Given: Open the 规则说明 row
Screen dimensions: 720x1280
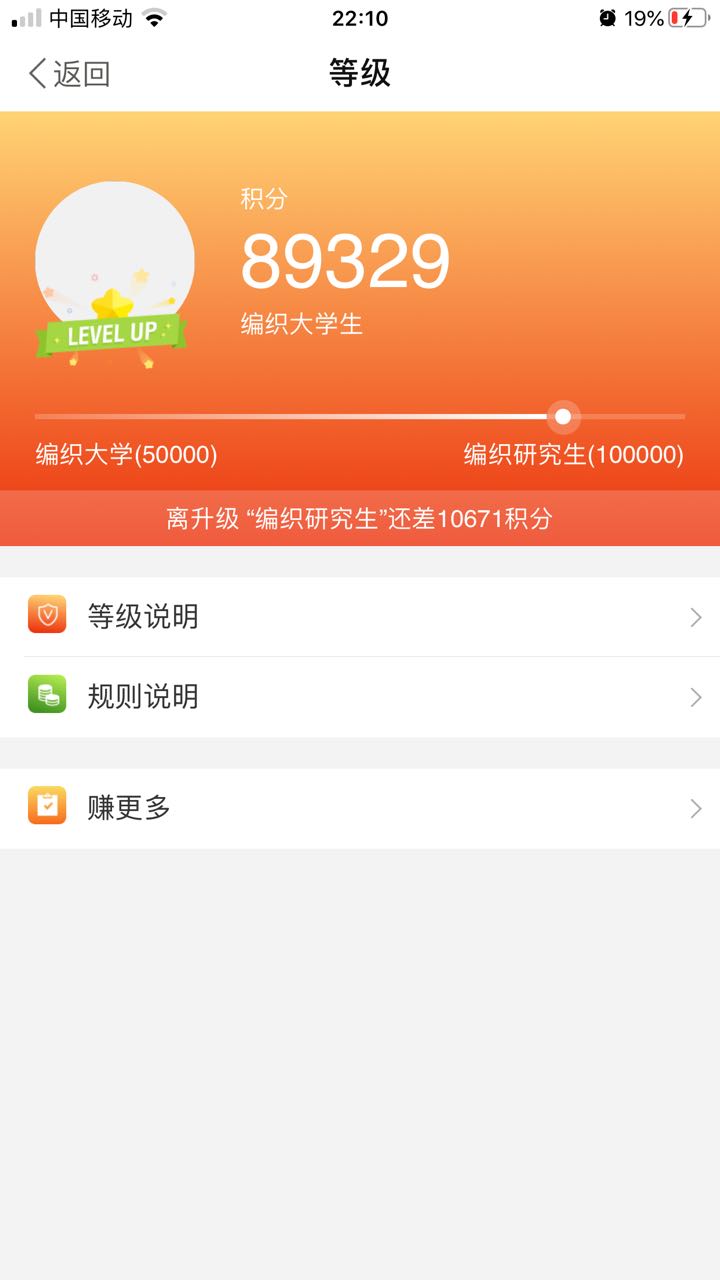Looking at the screenshot, I should tap(360, 697).
